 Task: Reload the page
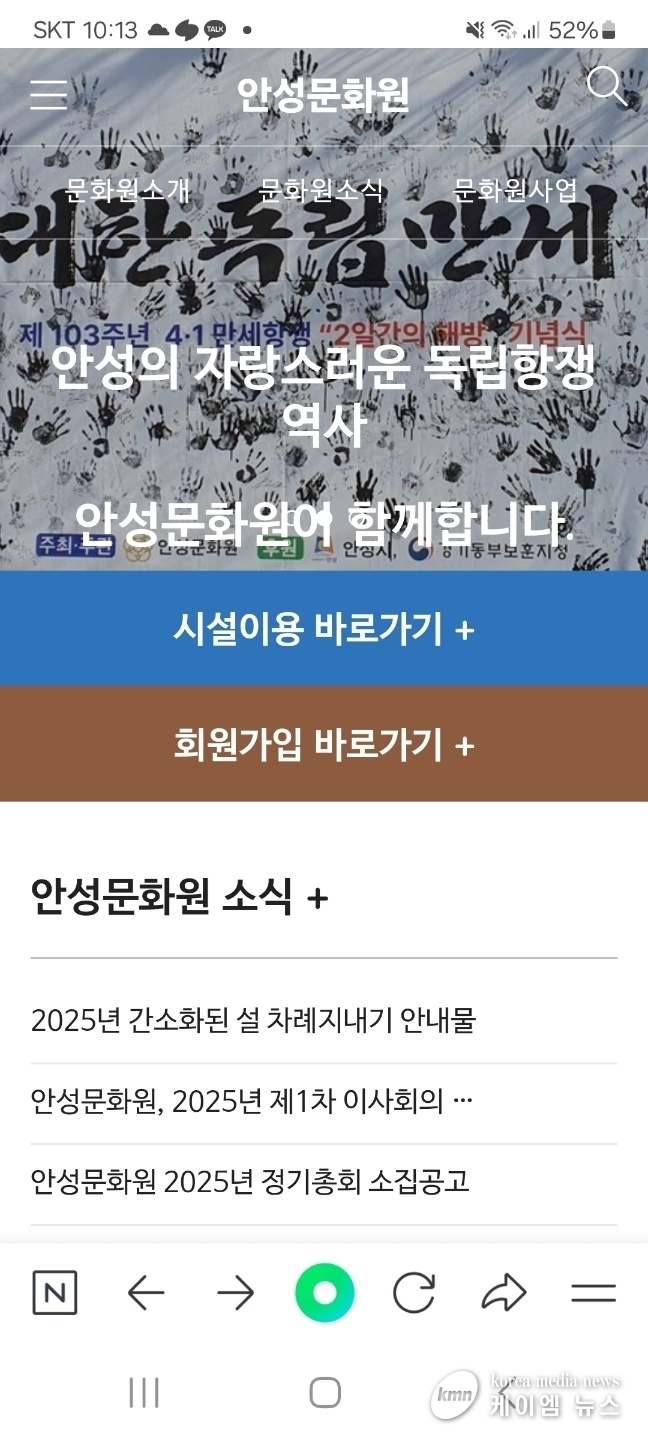pos(413,1294)
